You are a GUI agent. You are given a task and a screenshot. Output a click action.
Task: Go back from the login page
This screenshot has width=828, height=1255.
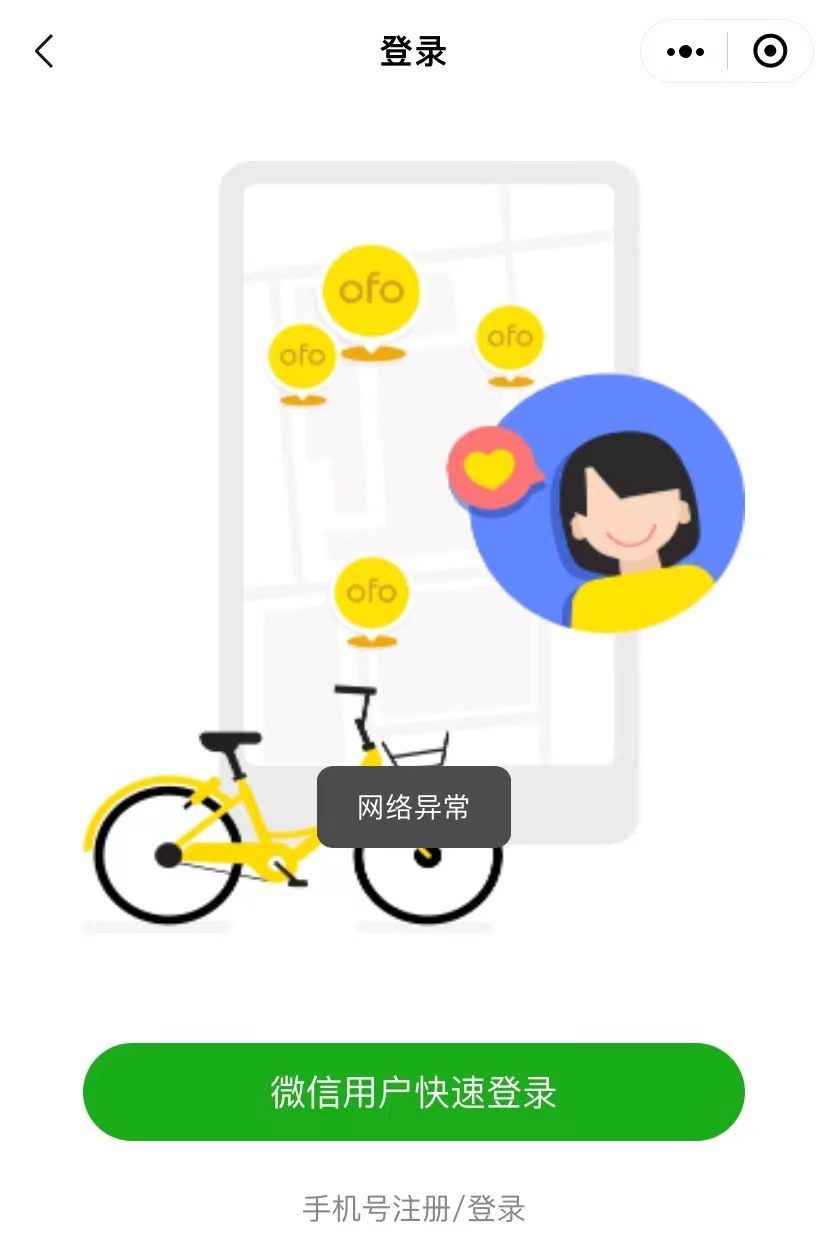click(44, 51)
